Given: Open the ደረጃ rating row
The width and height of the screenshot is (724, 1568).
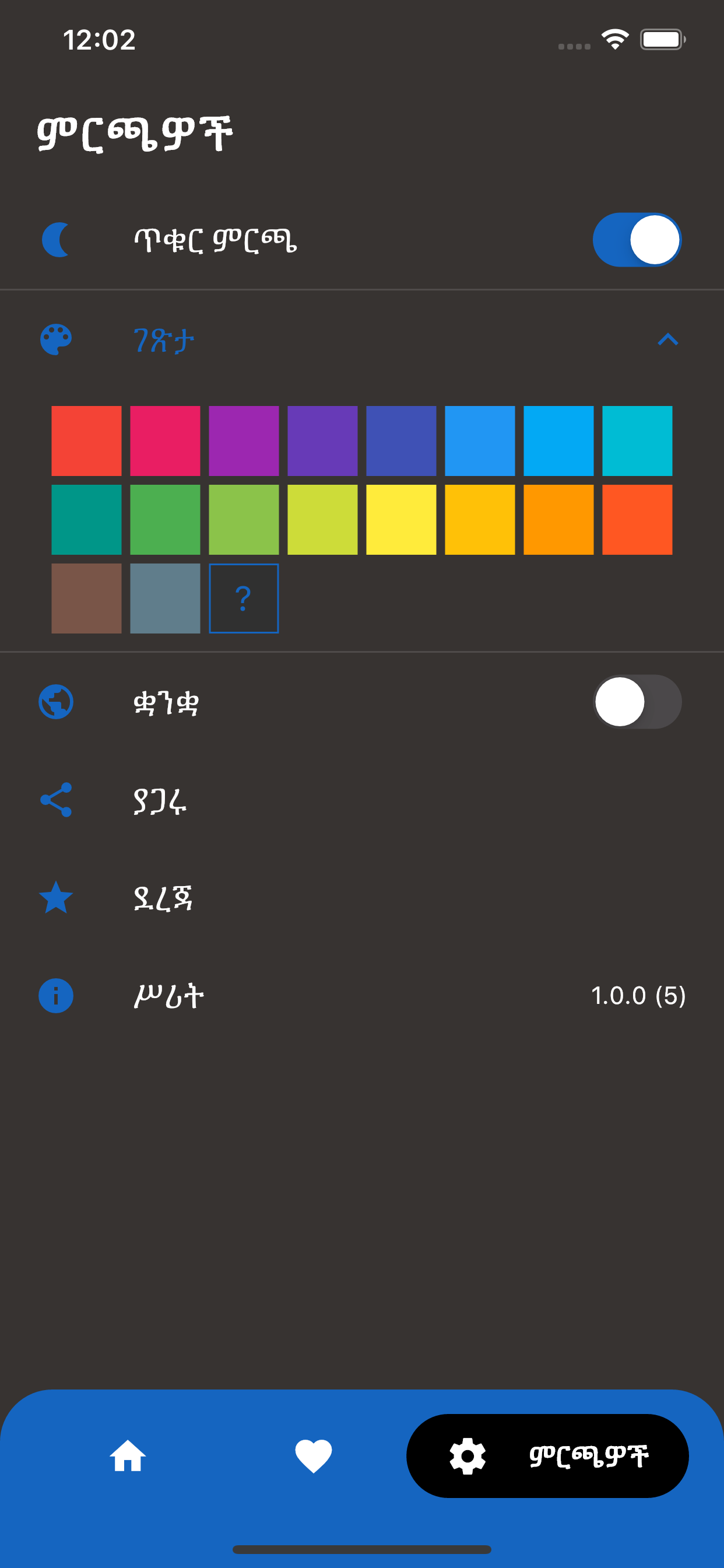Looking at the screenshot, I should pyautogui.click(x=362, y=897).
